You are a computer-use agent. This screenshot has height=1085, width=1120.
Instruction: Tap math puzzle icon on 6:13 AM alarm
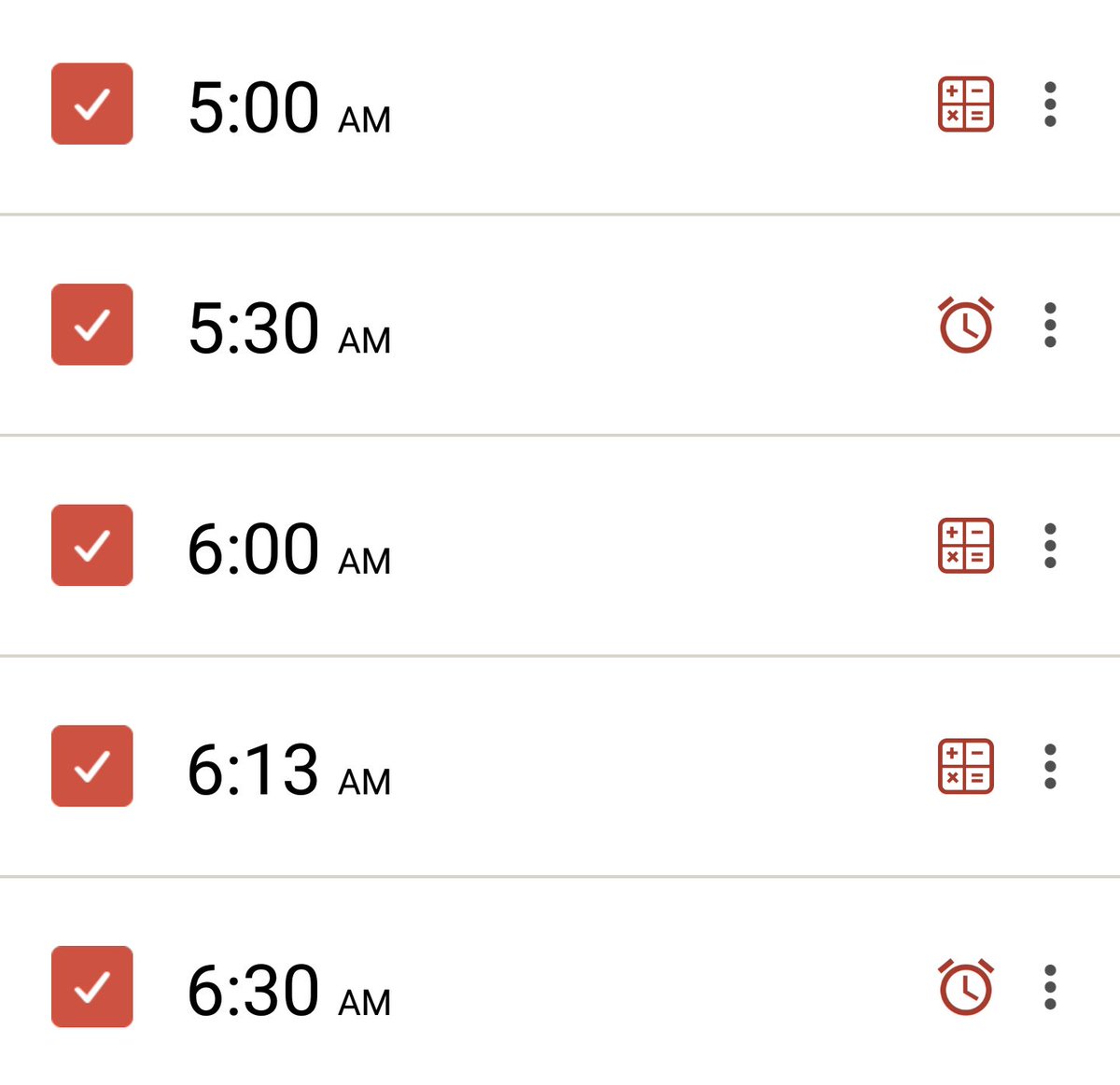click(965, 766)
